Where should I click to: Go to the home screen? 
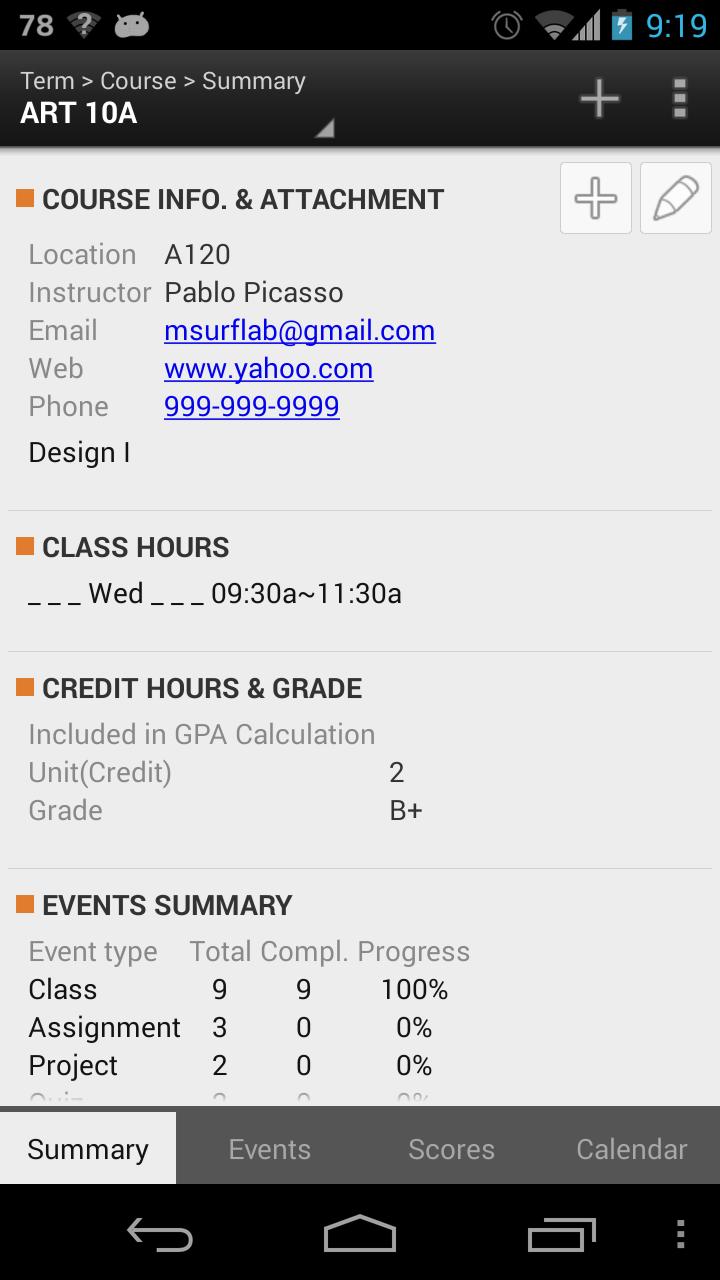360,1234
